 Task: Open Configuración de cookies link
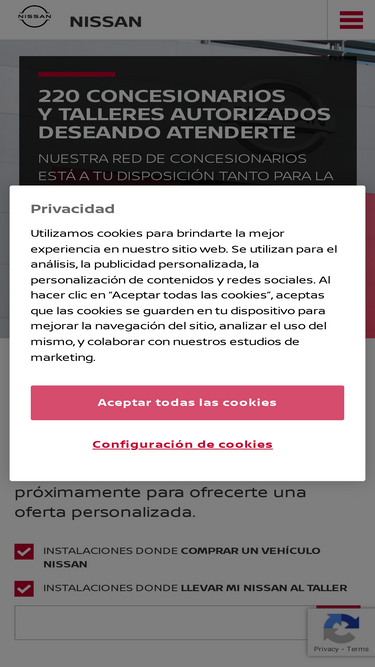(x=182, y=444)
